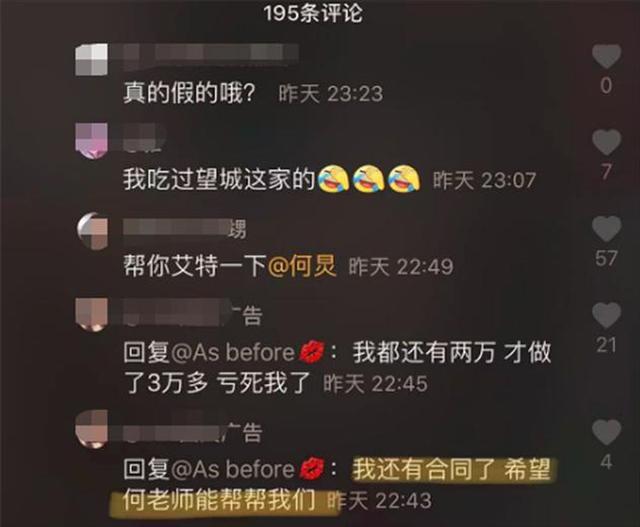This screenshot has height=527, width=640.
Task: Open the @何炅 mention link
Action: [x=306, y=266]
